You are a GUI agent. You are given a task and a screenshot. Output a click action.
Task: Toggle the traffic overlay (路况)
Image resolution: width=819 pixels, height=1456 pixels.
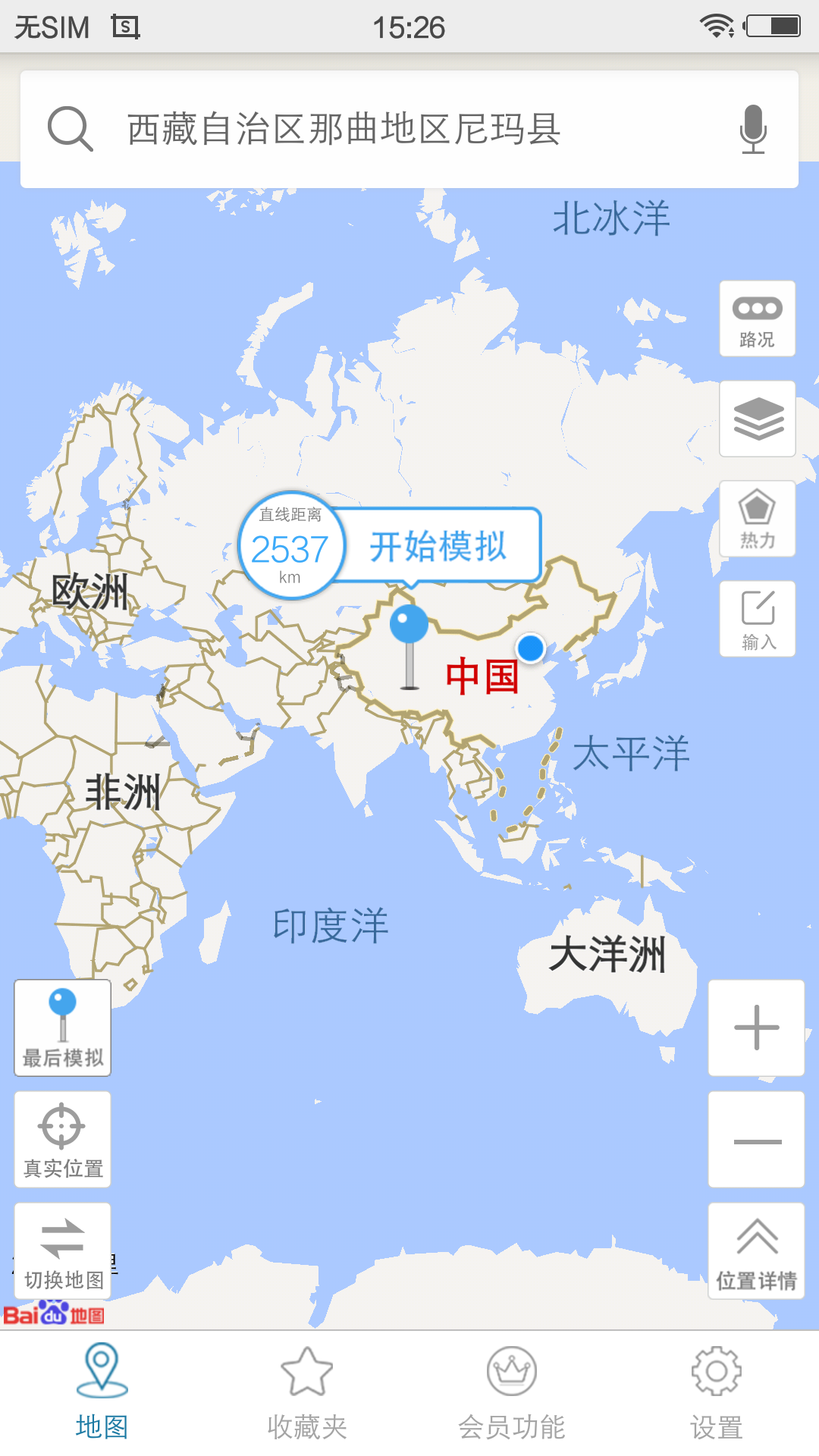757,318
